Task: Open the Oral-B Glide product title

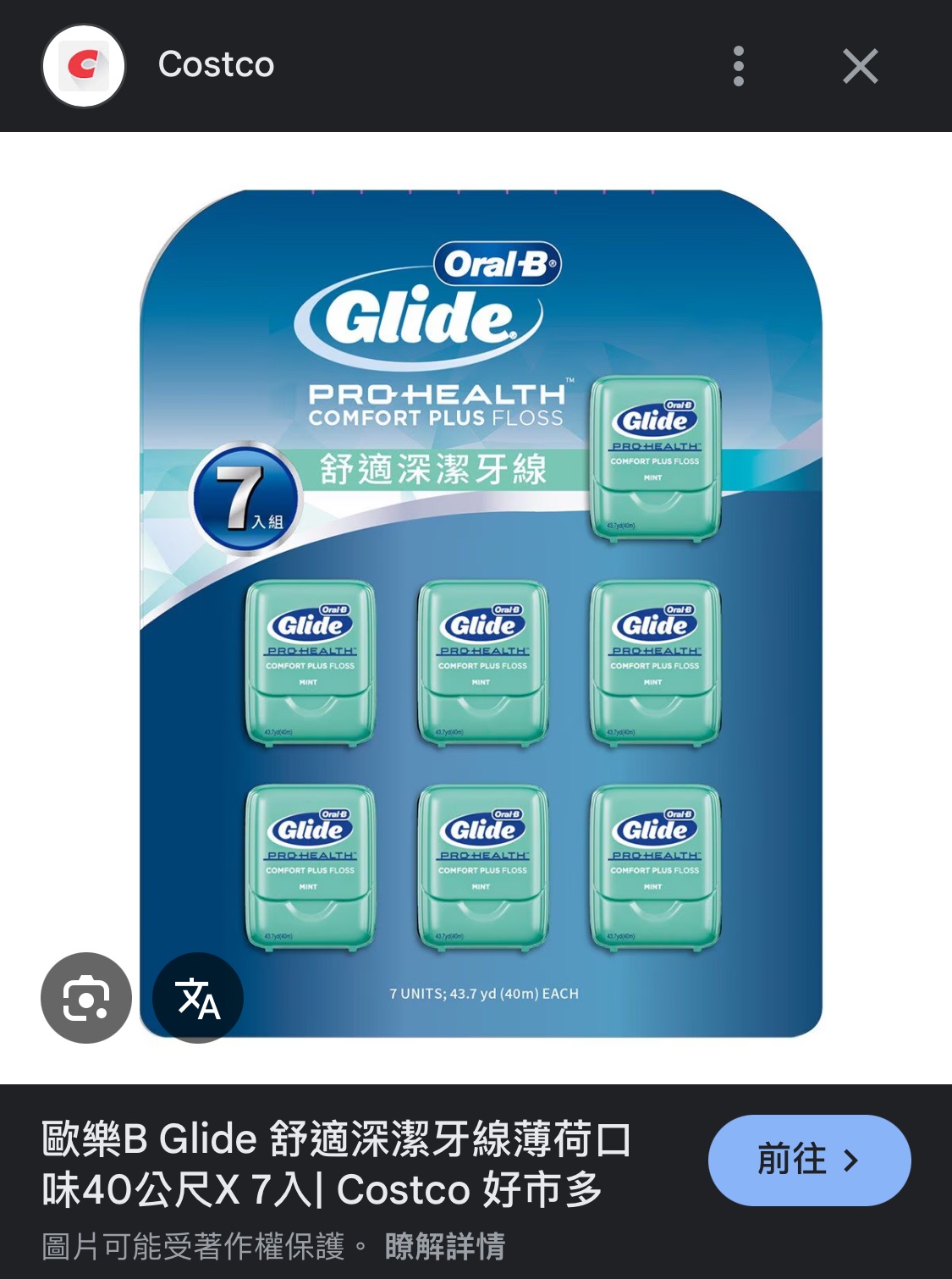Action: [337, 1163]
